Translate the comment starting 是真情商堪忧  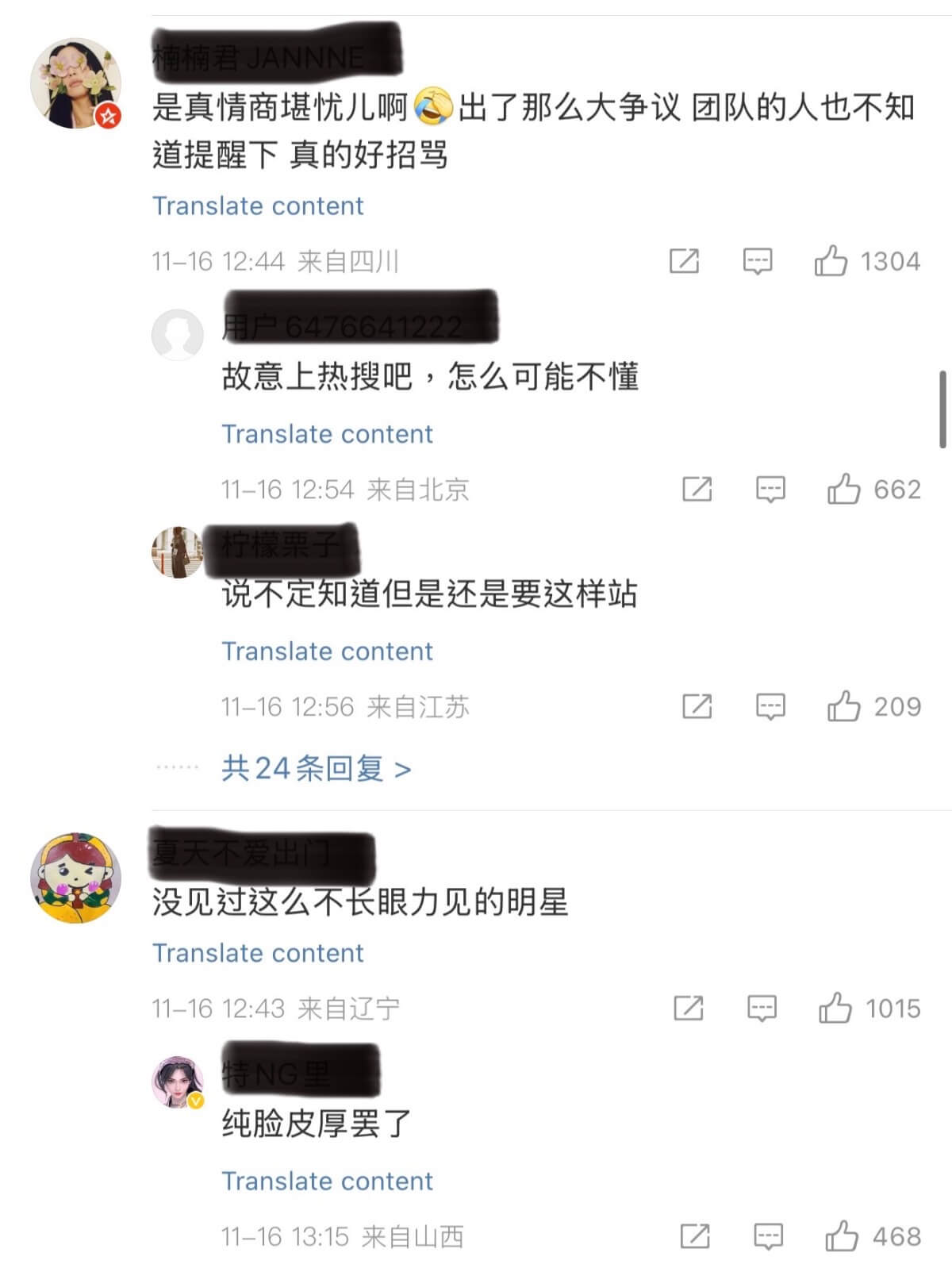(x=258, y=206)
